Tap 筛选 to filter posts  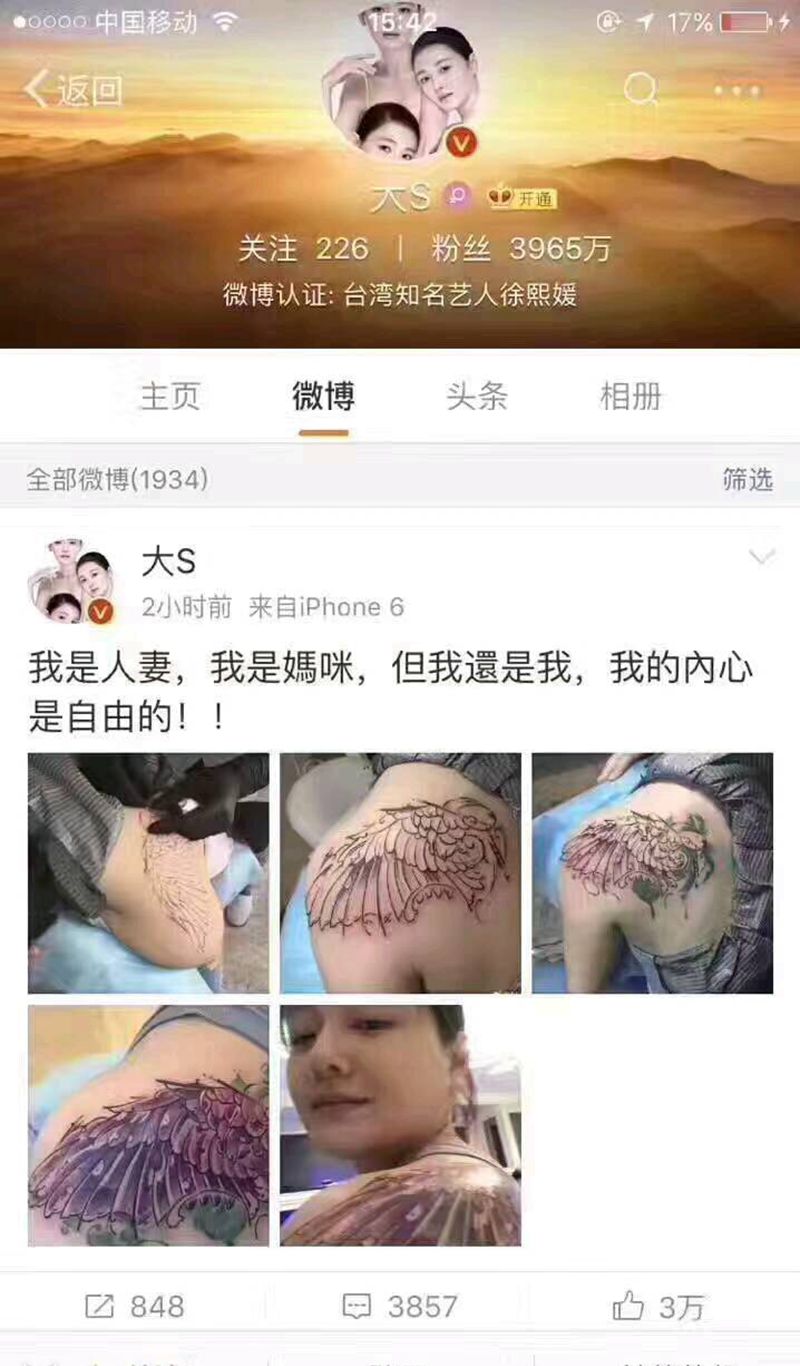747,480
